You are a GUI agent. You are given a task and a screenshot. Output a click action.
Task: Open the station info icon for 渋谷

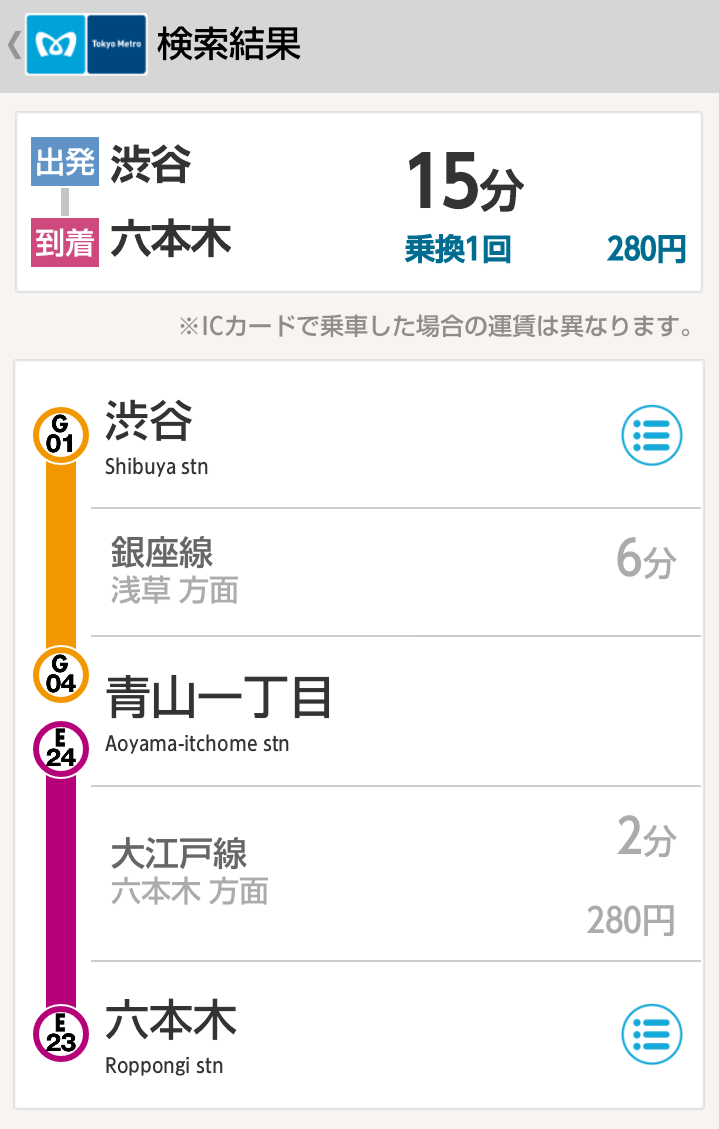point(652,436)
